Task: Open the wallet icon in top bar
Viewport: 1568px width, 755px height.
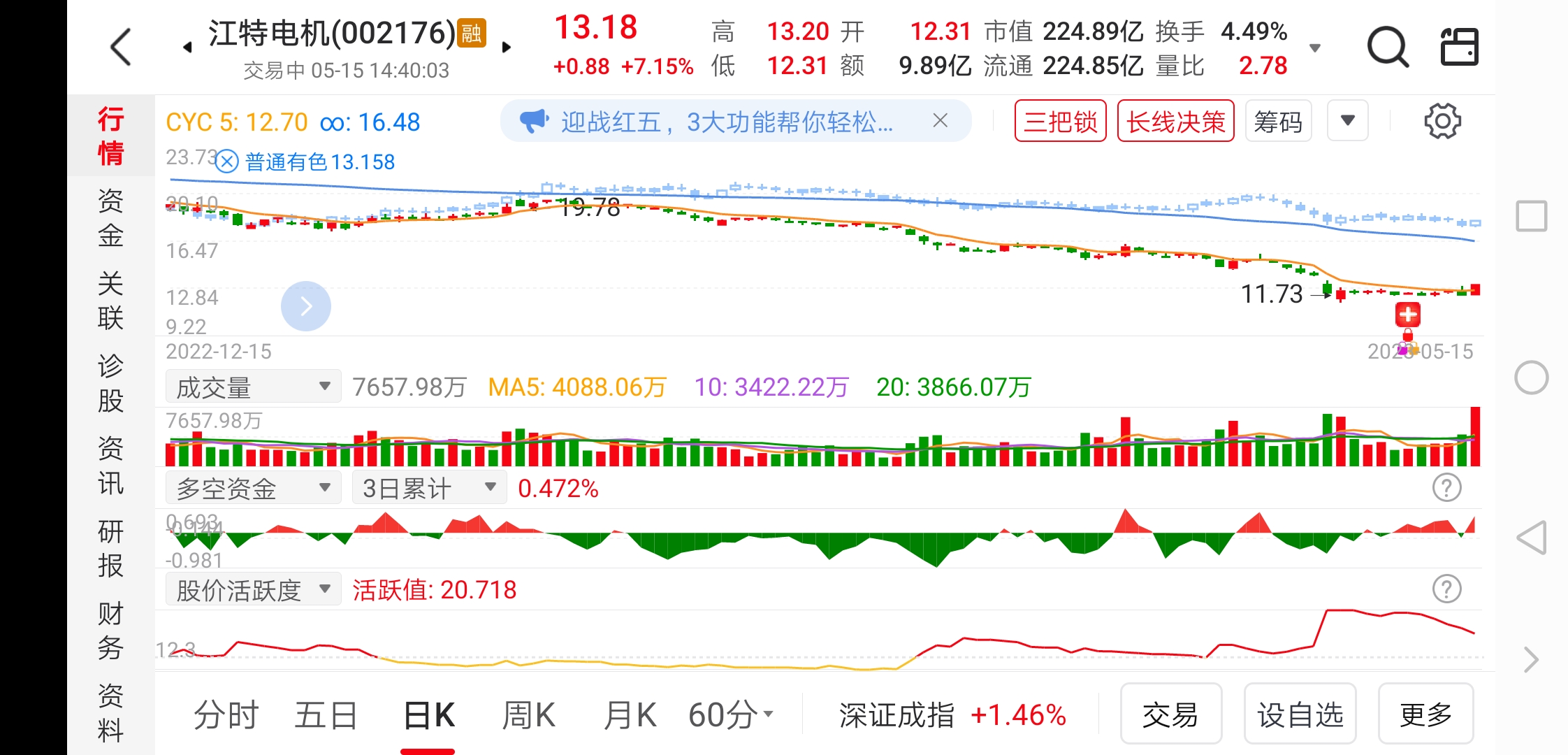Action: pyautogui.click(x=1460, y=48)
